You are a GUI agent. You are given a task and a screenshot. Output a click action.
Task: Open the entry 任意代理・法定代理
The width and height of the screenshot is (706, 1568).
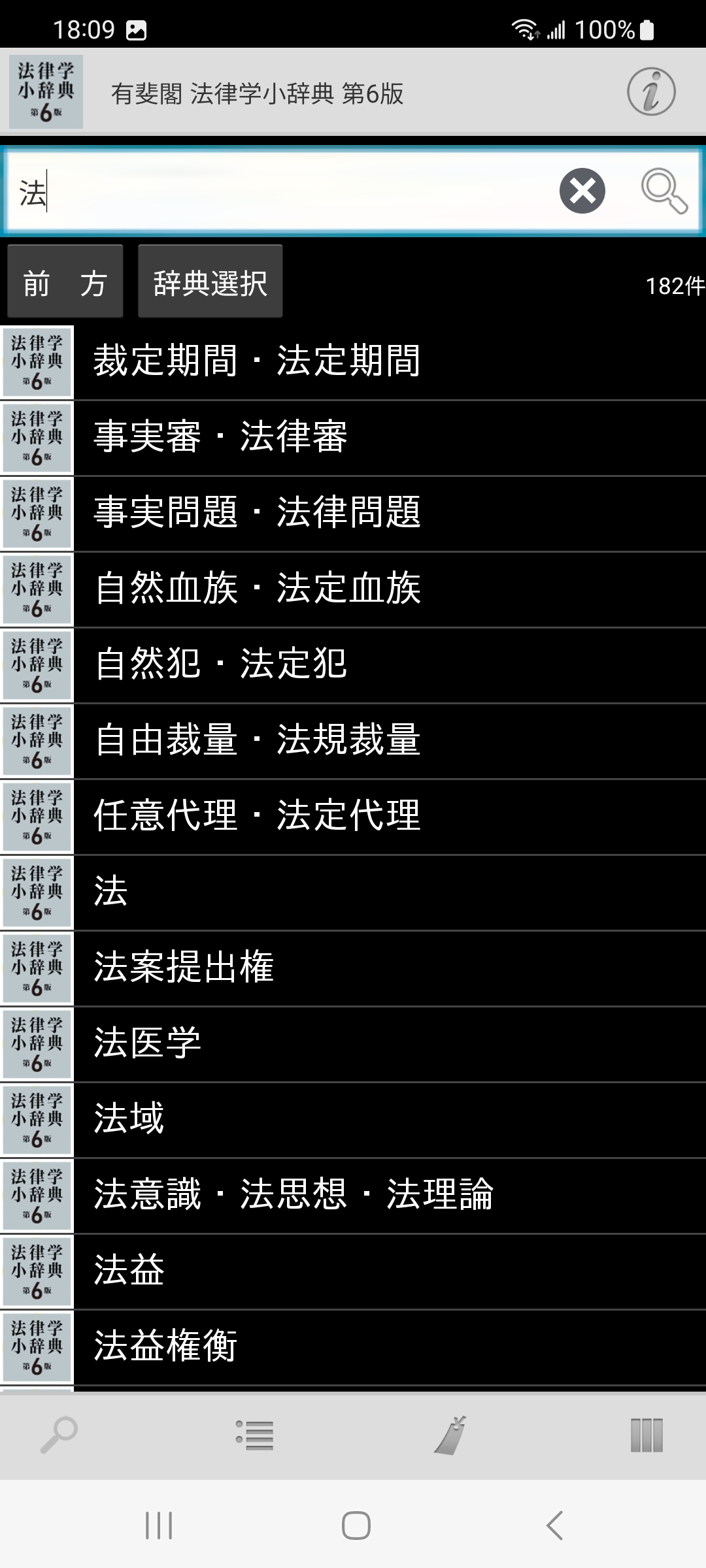click(353, 816)
